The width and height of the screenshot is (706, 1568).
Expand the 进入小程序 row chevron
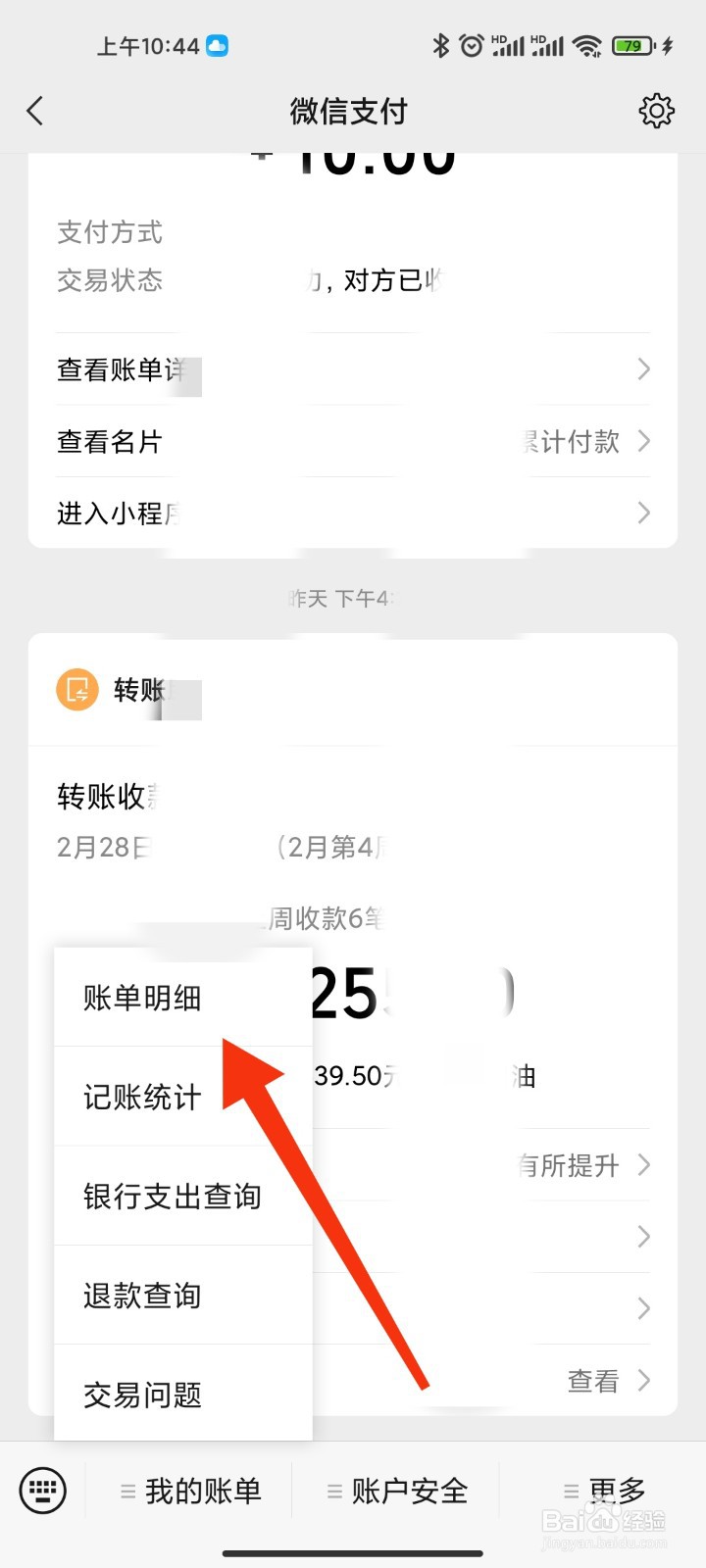tap(642, 513)
